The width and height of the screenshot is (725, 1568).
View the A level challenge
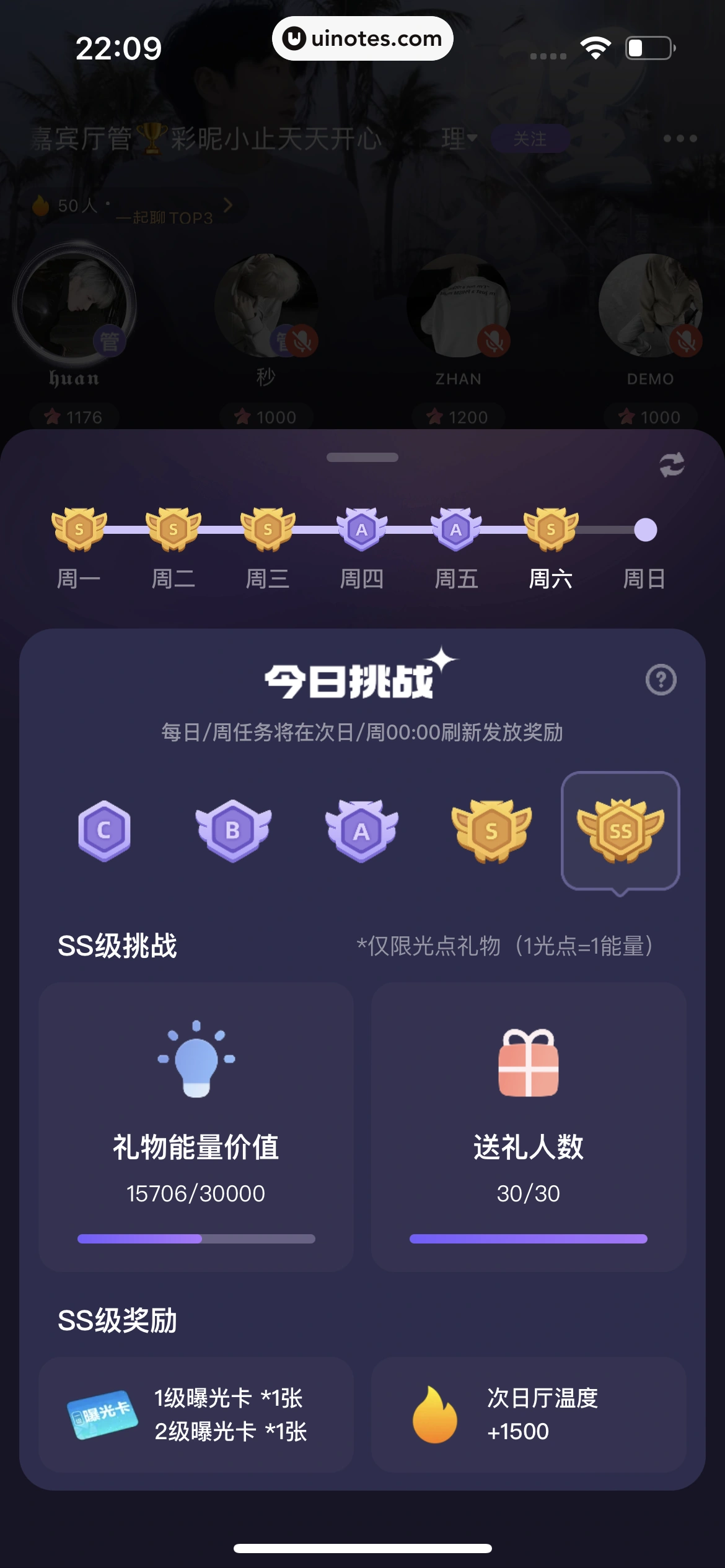click(362, 830)
